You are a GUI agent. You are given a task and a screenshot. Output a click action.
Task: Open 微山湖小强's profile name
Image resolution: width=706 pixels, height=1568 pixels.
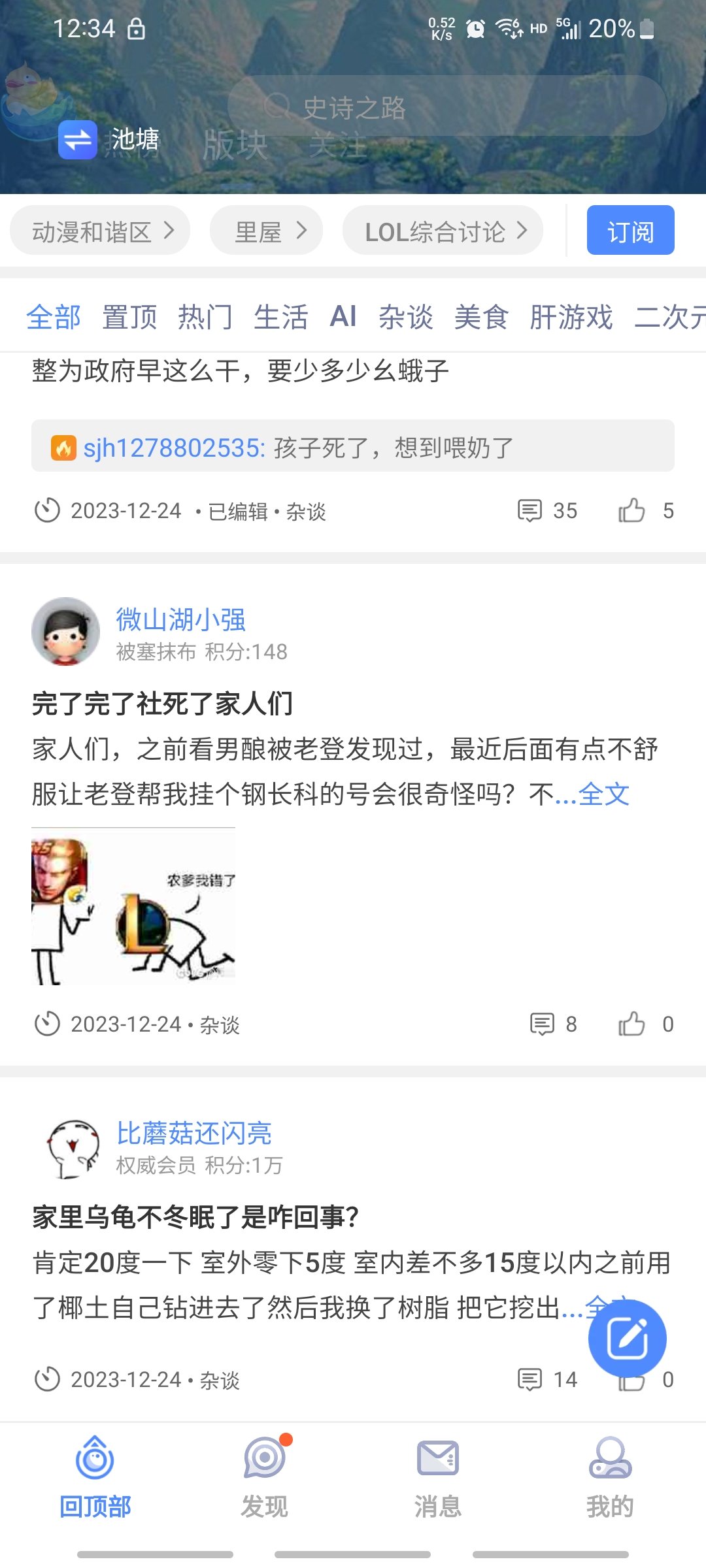click(x=180, y=619)
